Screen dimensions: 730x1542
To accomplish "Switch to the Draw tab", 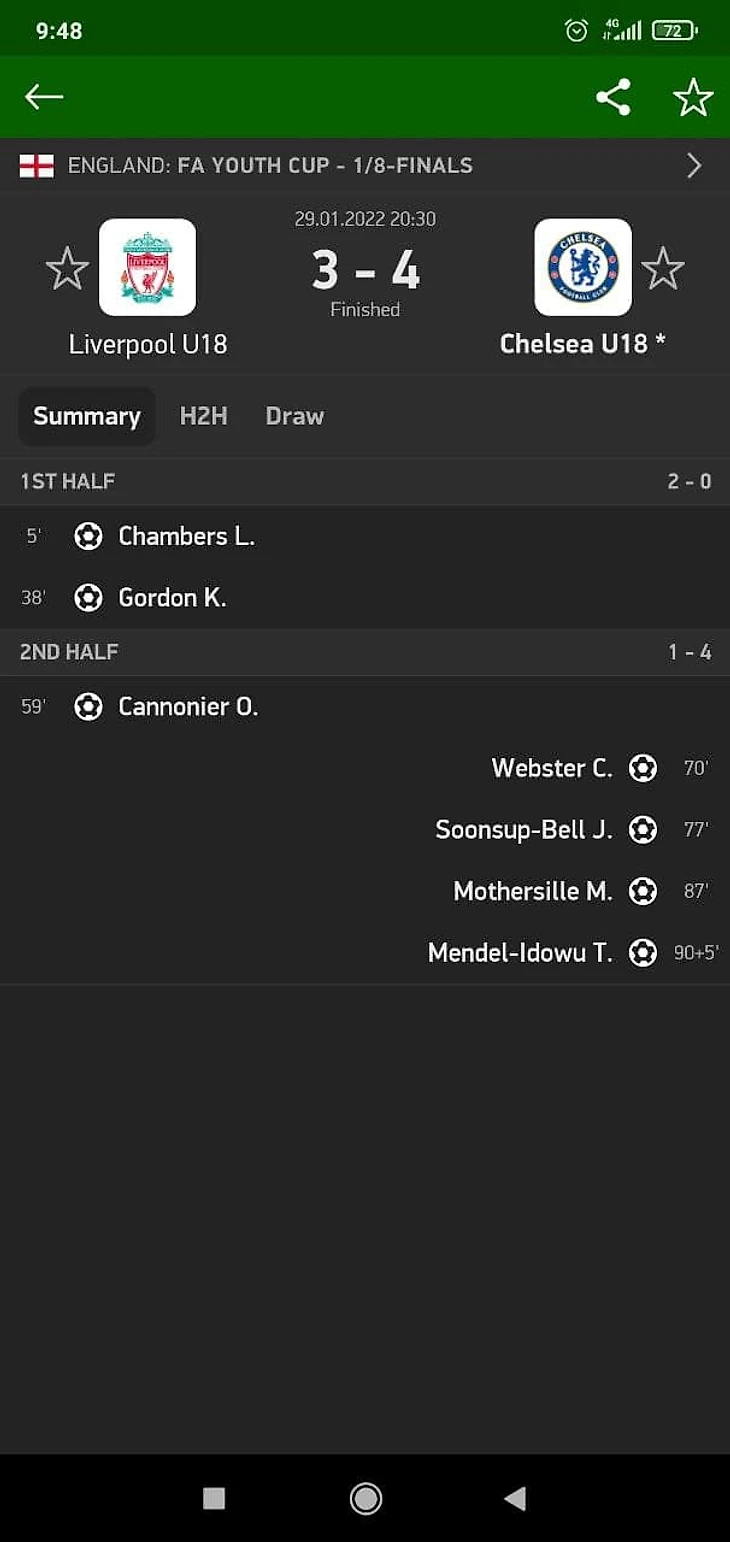I will tap(294, 416).
